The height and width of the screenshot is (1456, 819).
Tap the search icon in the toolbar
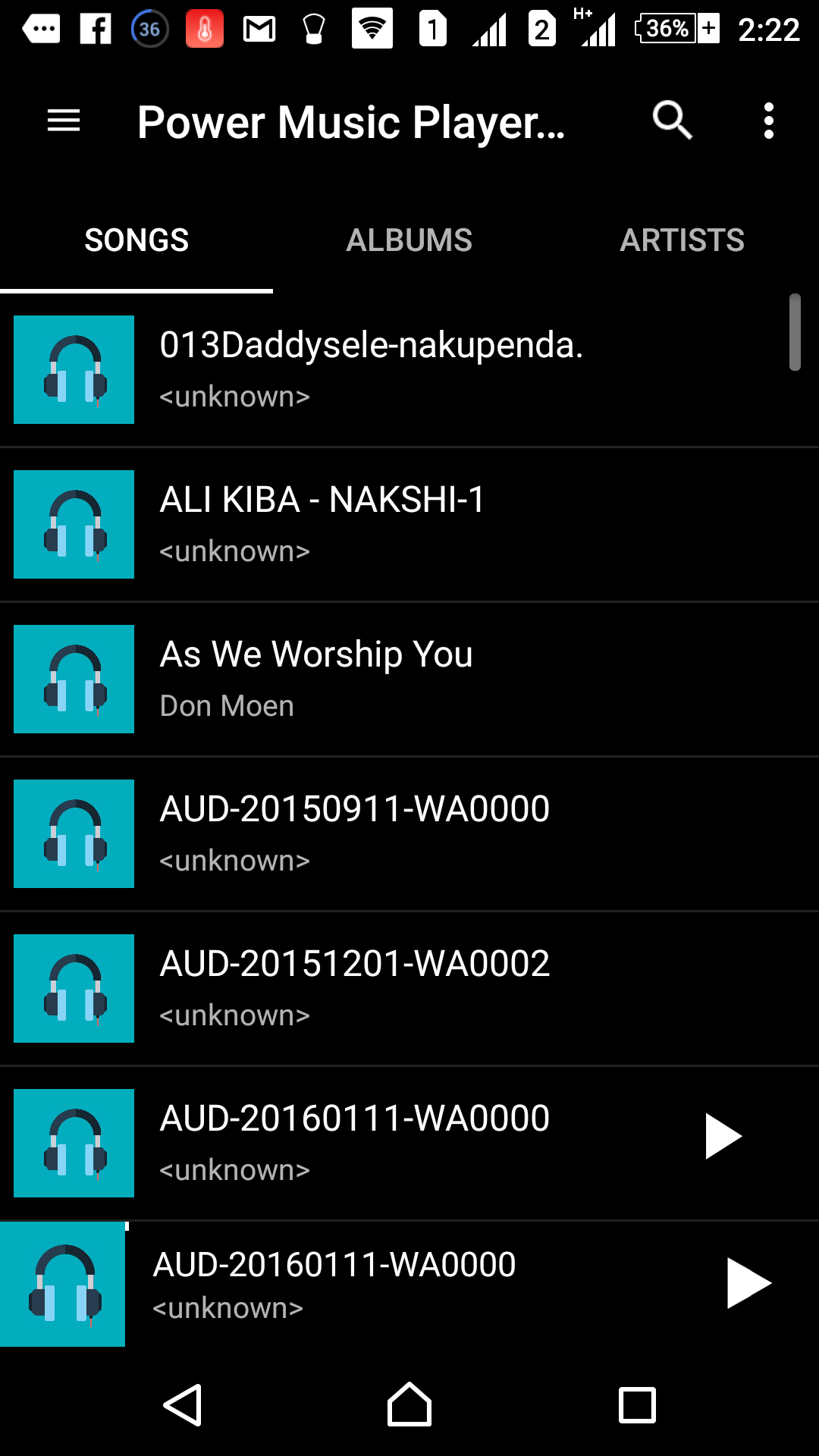(670, 119)
